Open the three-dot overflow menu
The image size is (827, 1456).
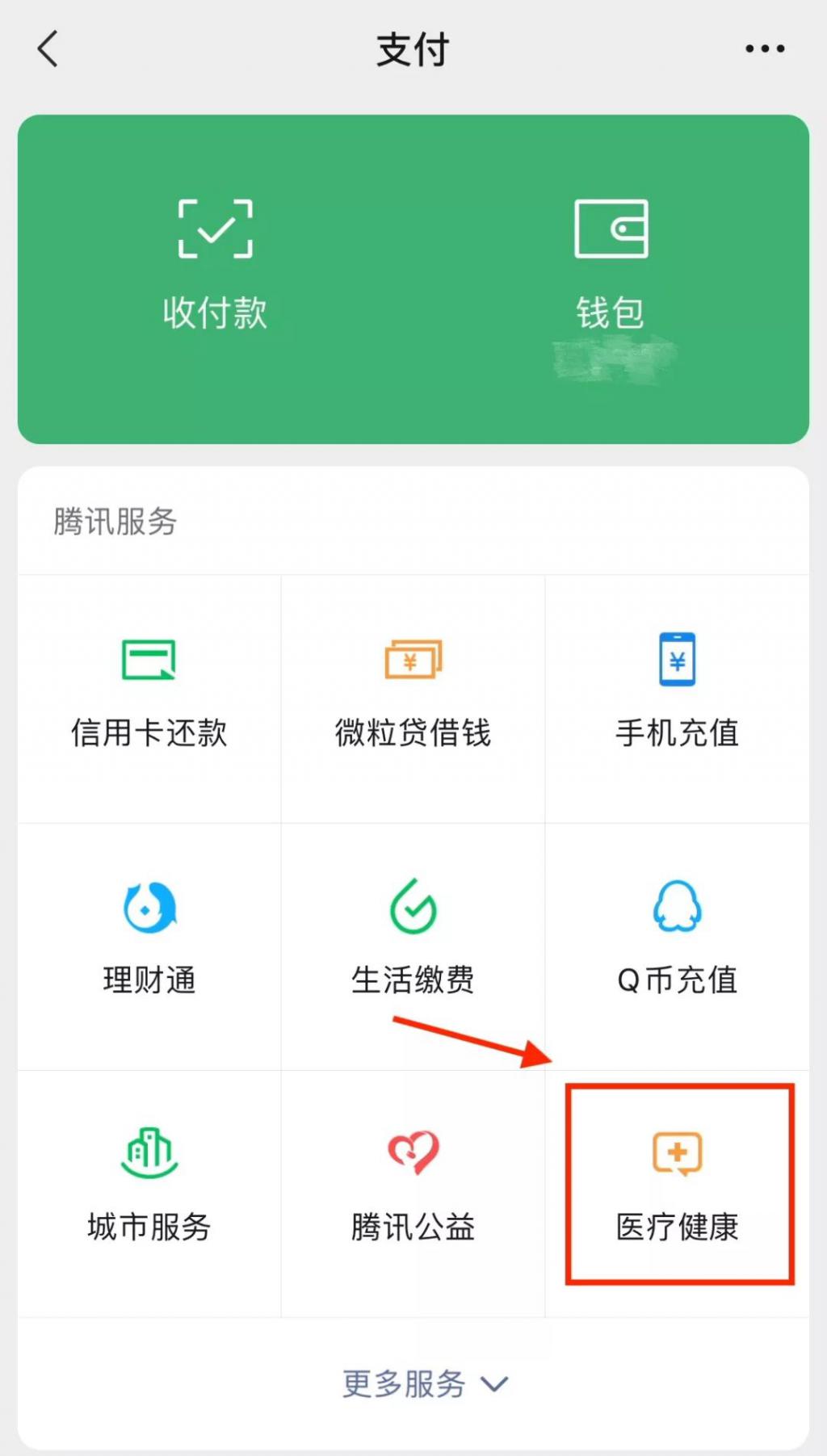point(764,49)
